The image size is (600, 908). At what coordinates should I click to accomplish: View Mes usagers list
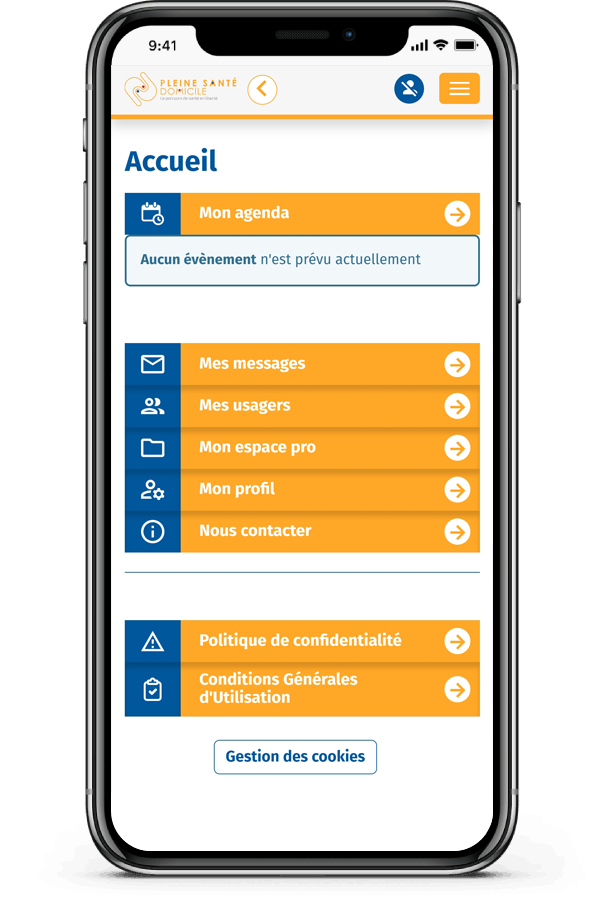(302, 406)
